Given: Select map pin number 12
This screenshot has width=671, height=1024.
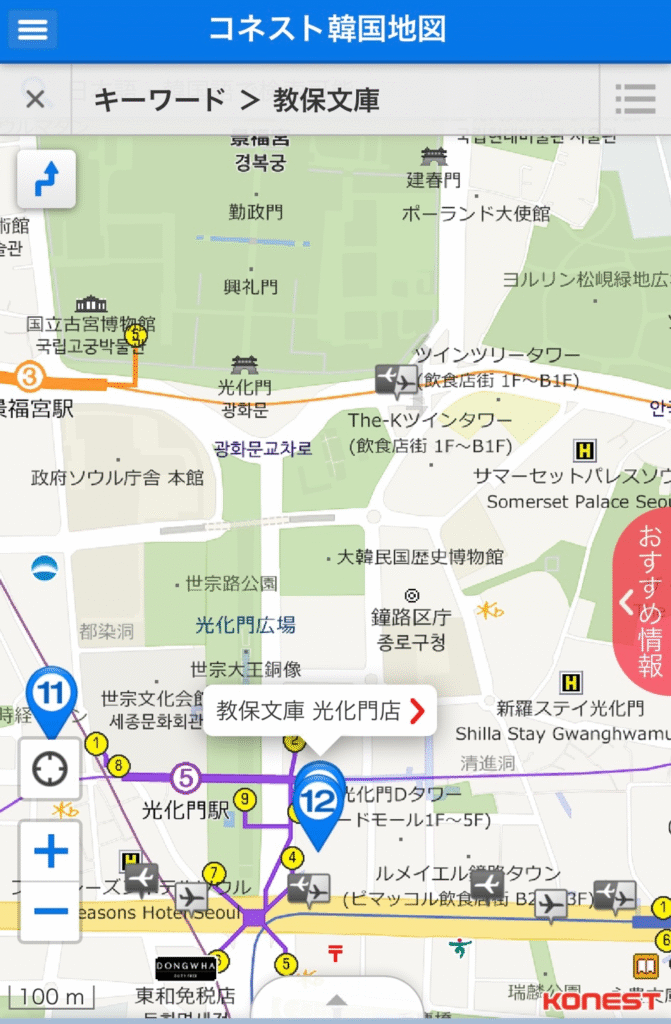Looking at the screenshot, I should (x=319, y=799).
